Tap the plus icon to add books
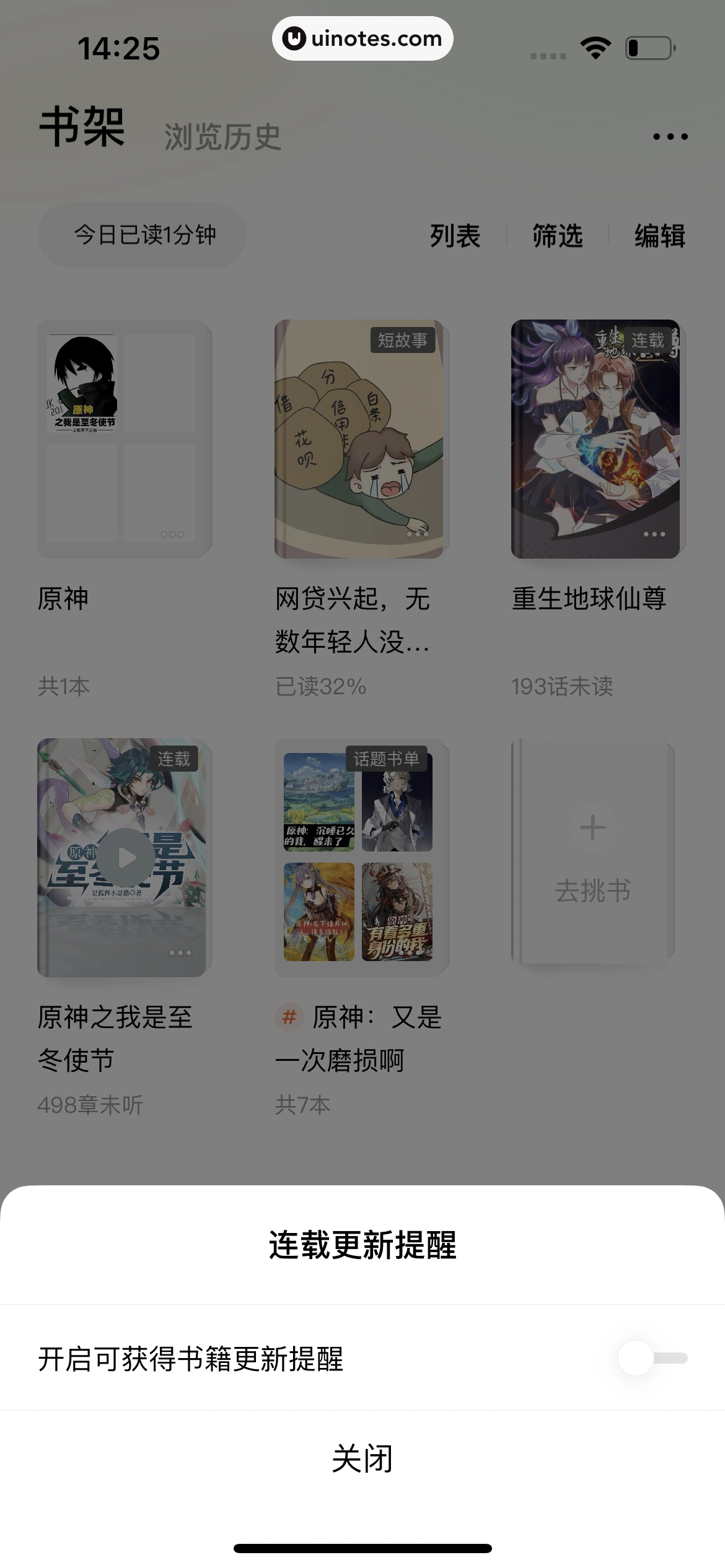The image size is (725, 1568). pyautogui.click(x=592, y=828)
